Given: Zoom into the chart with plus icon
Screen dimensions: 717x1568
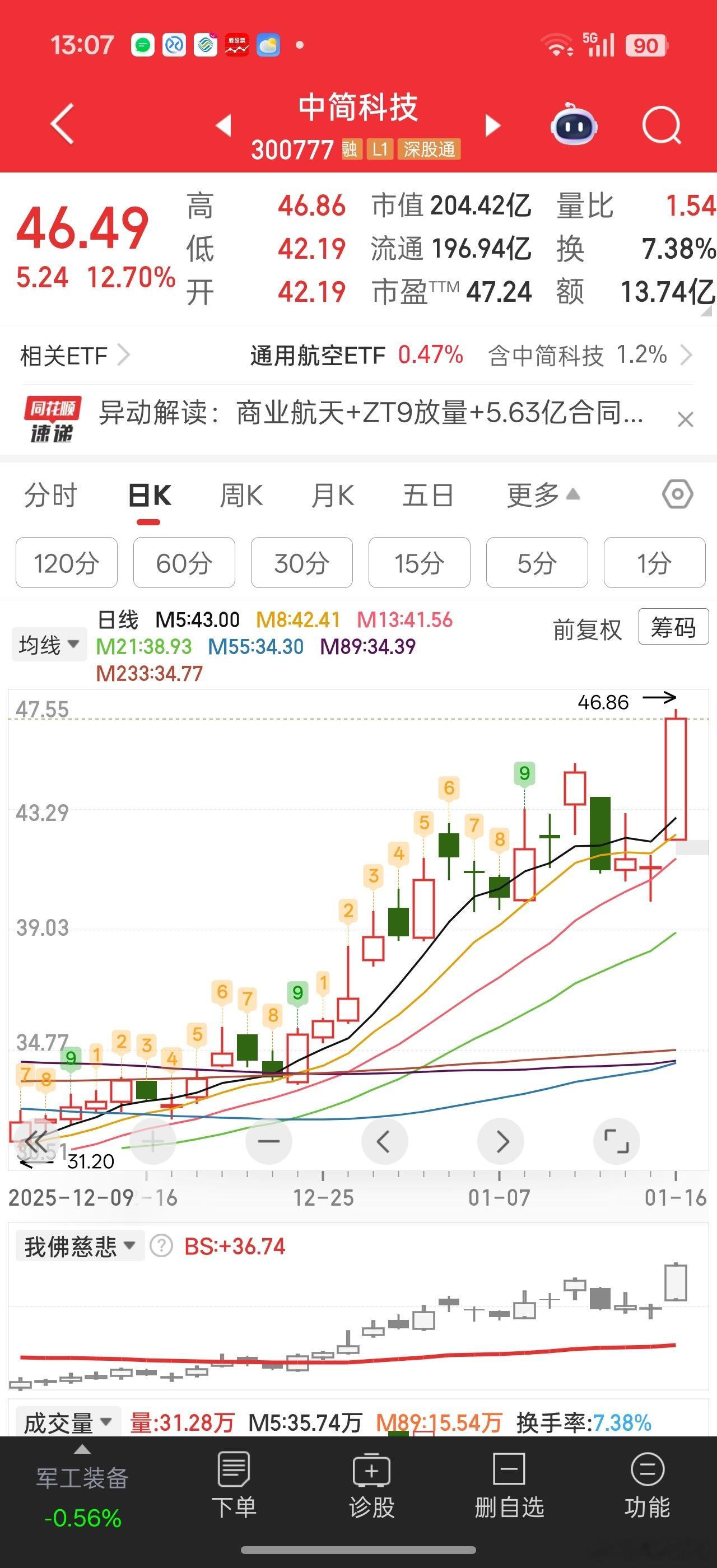Looking at the screenshot, I should pyautogui.click(x=153, y=1142).
